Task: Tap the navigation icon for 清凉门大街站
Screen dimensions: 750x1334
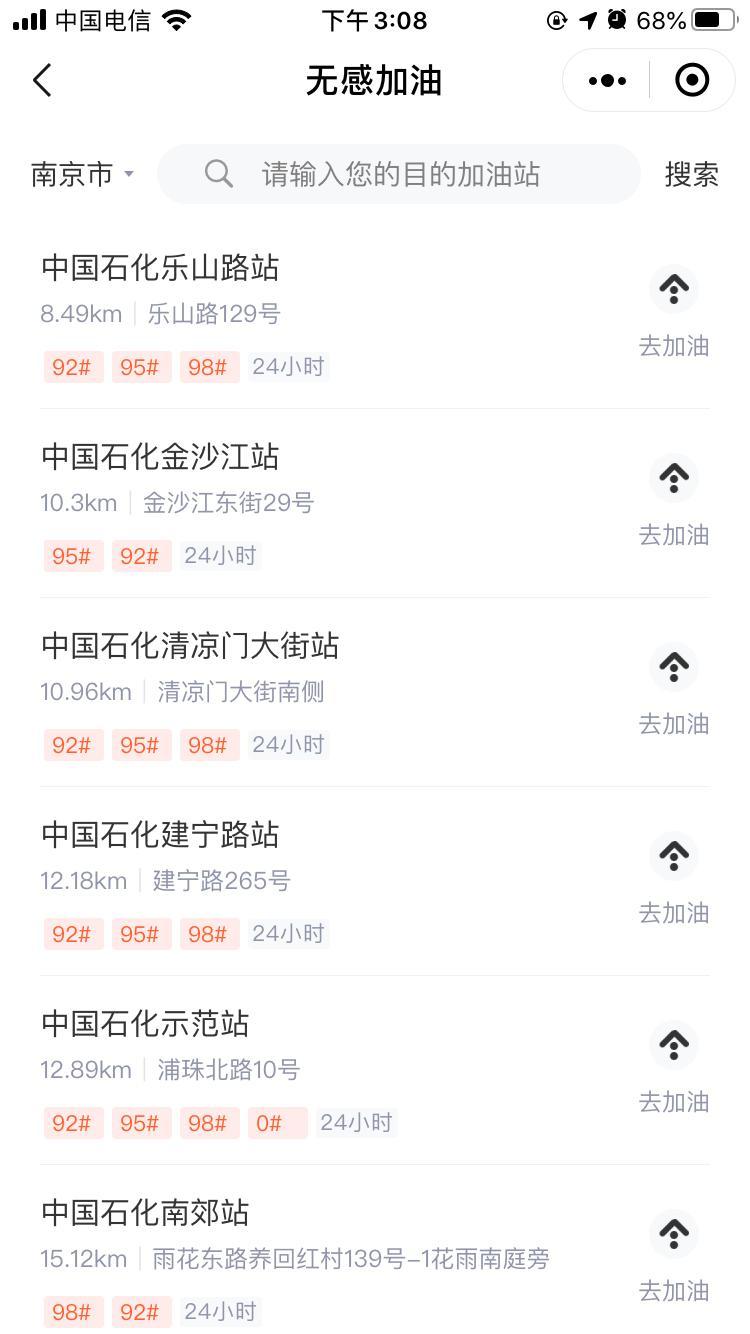Action: tap(674, 667)
